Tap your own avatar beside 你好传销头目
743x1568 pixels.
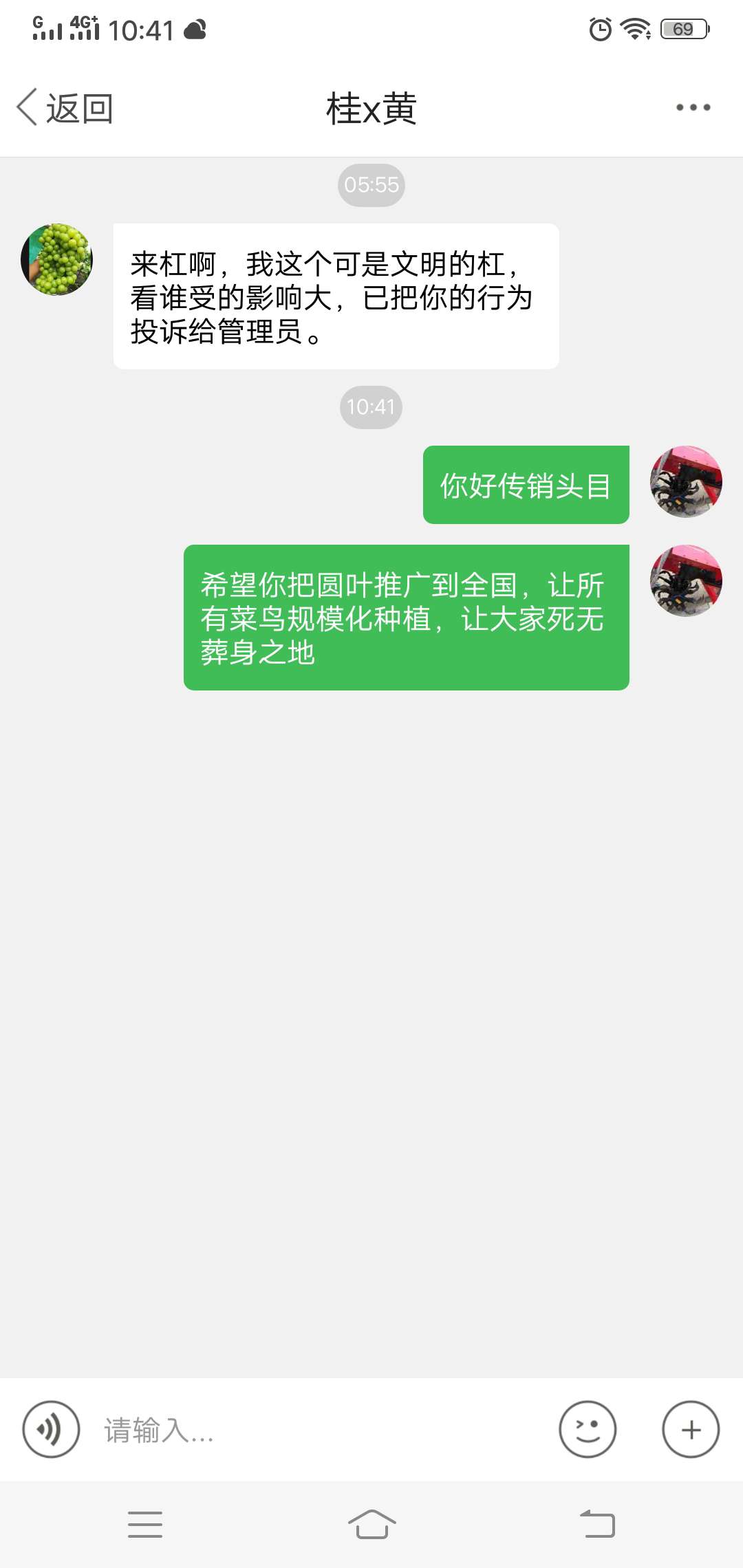pyautogui.click(x=686, y=481)
